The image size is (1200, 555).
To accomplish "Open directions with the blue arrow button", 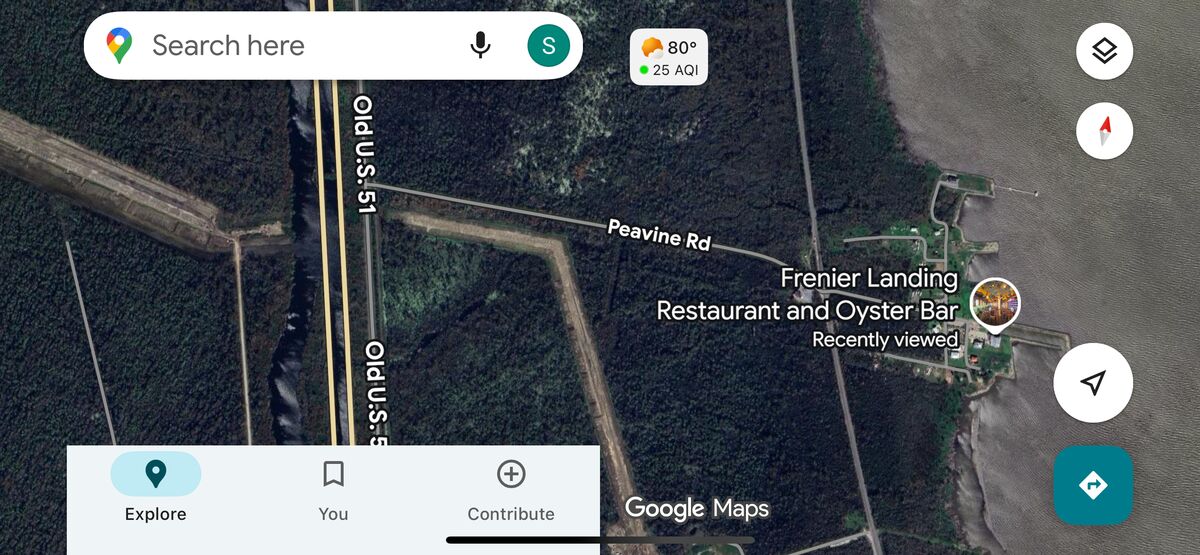I will click(x=1093, y=486).
